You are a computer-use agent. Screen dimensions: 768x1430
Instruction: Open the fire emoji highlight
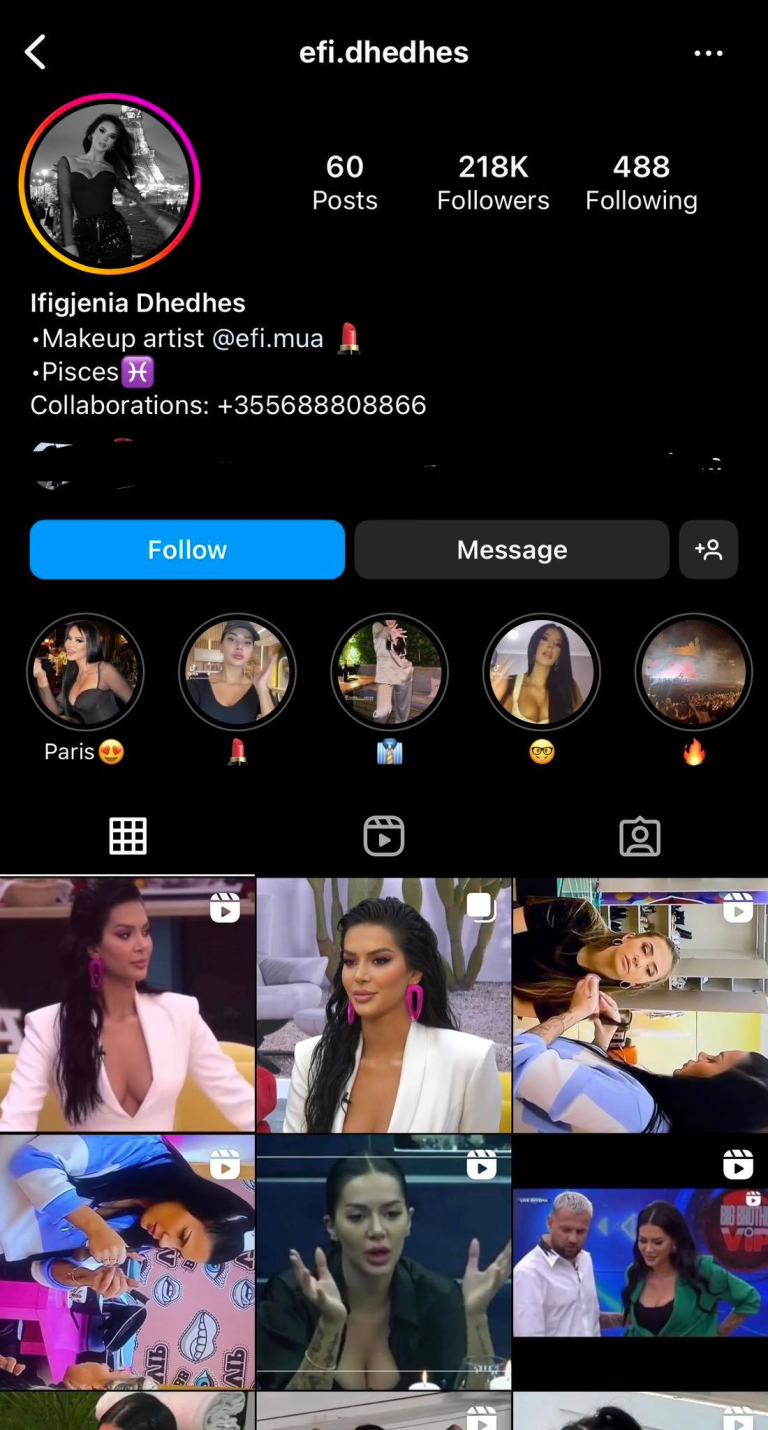tap(693, 672)
